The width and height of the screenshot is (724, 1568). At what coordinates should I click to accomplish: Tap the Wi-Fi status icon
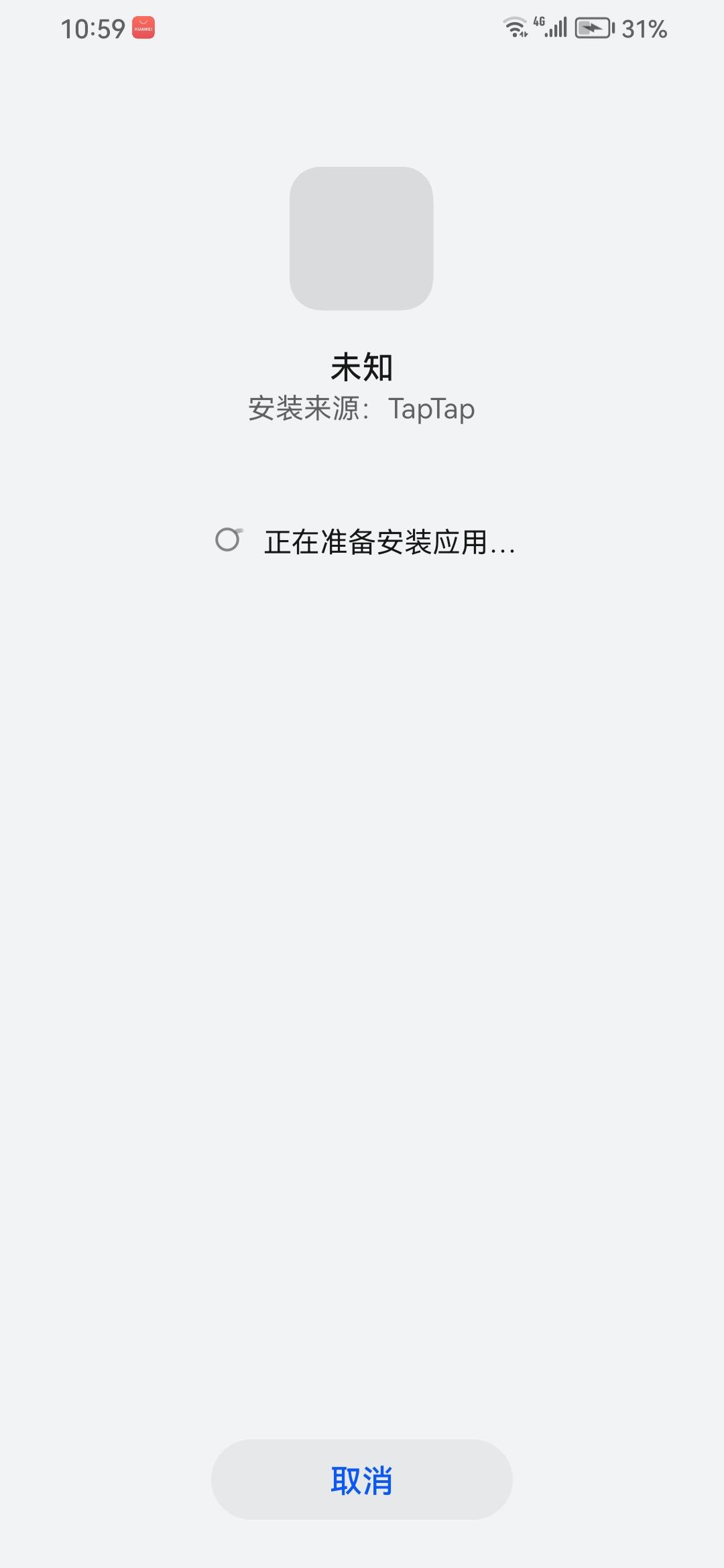(515, 27)
